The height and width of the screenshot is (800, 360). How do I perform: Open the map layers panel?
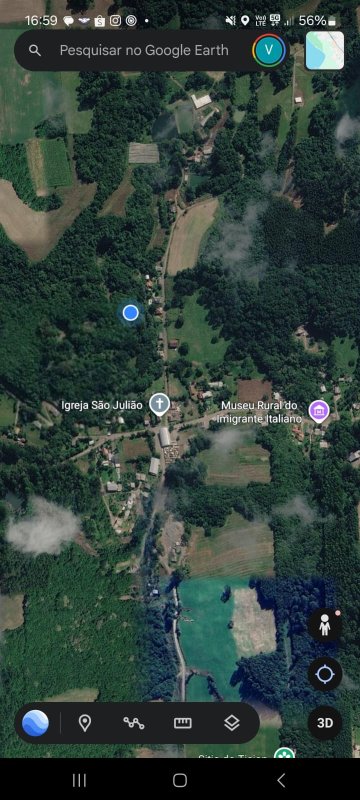point(232,723)
